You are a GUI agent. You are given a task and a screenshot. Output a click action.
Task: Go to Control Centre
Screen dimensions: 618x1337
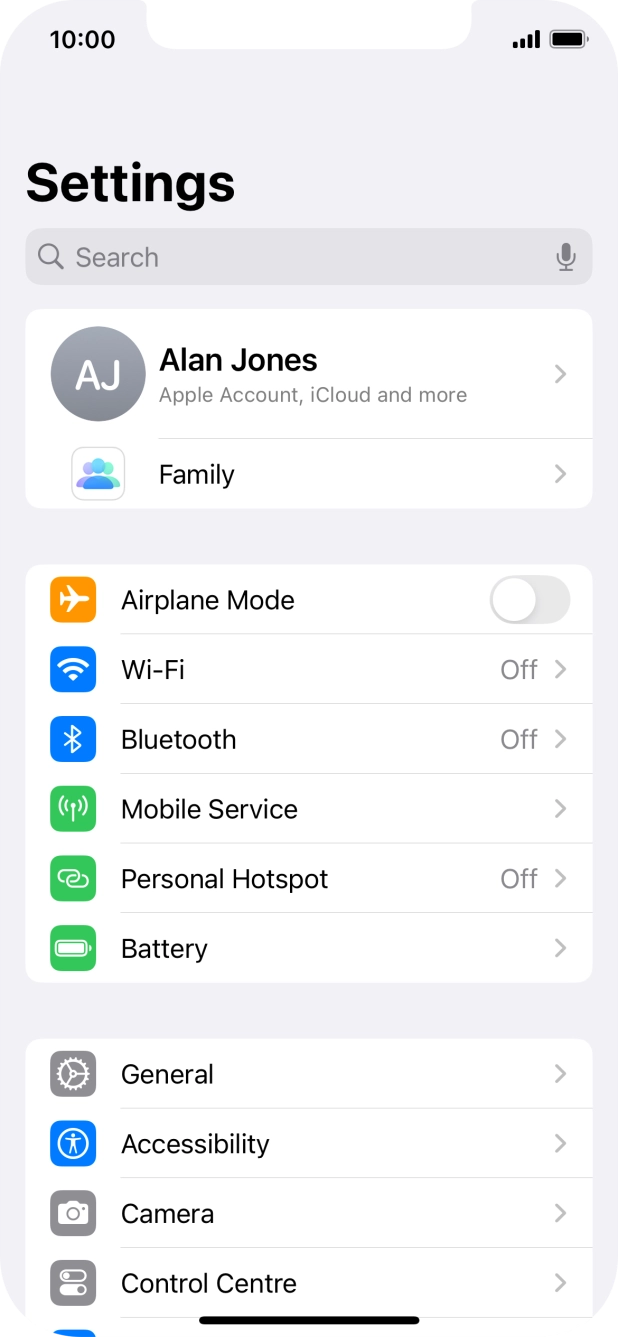coord(309,1283)
